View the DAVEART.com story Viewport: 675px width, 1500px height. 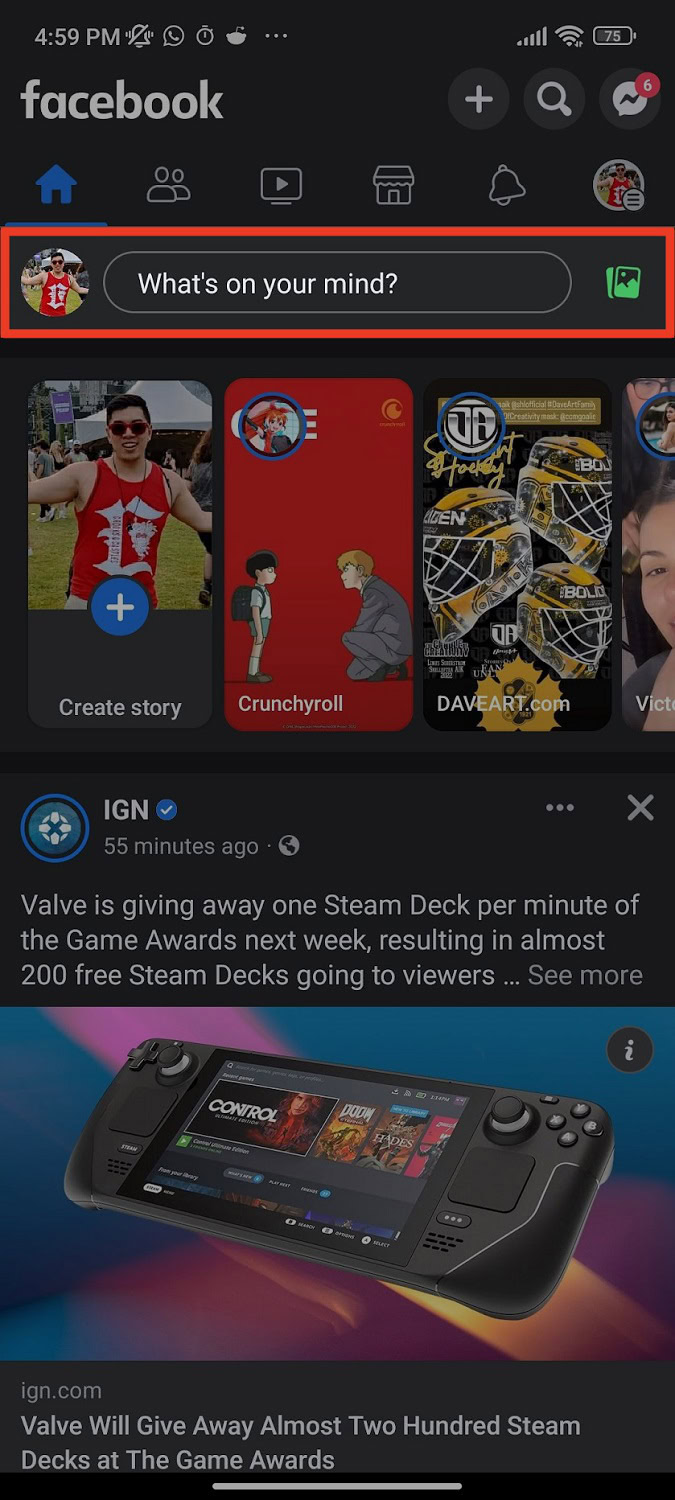[517, 553]
